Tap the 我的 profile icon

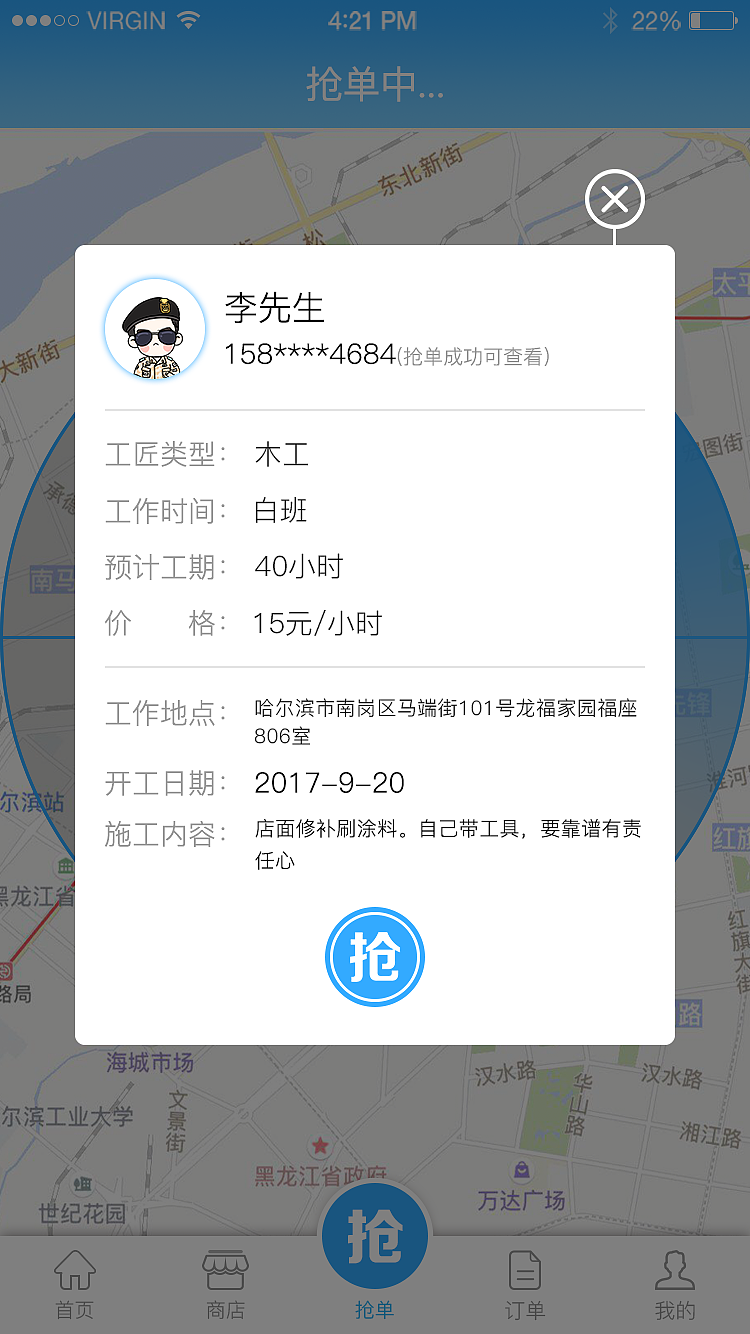click(675, 1272)
